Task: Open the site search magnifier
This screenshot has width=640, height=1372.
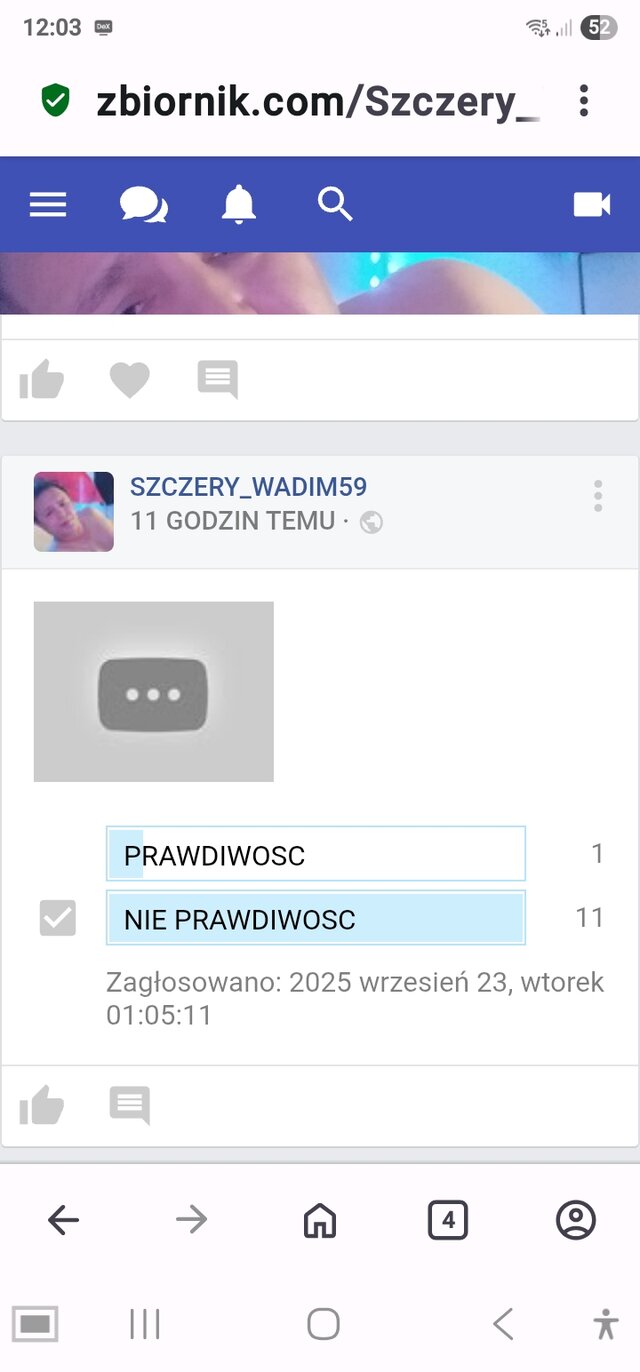Action: pos(335,204)
